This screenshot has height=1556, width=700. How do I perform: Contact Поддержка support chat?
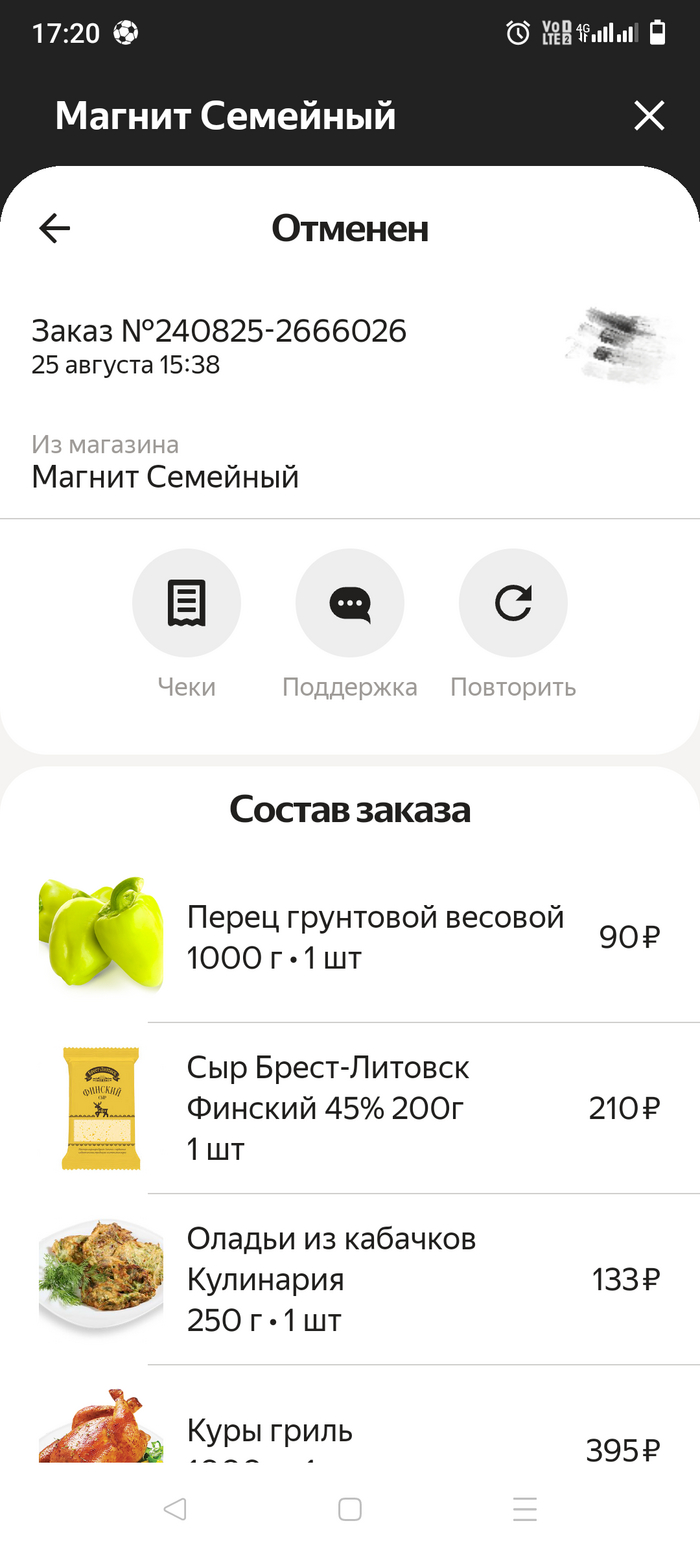tap(350, 603)
